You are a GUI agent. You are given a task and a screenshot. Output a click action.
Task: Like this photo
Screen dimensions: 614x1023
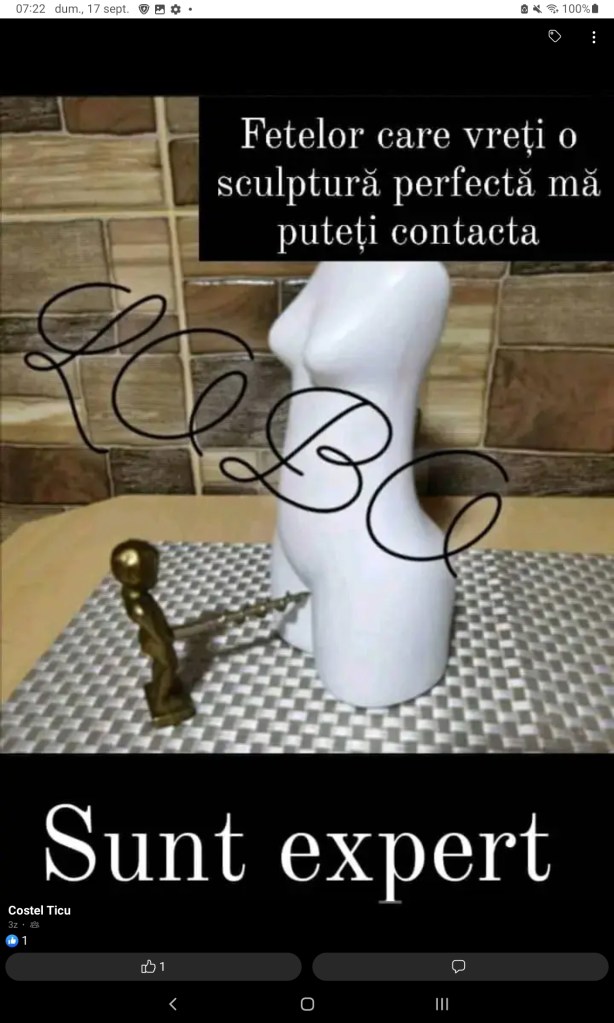[153, 966]
